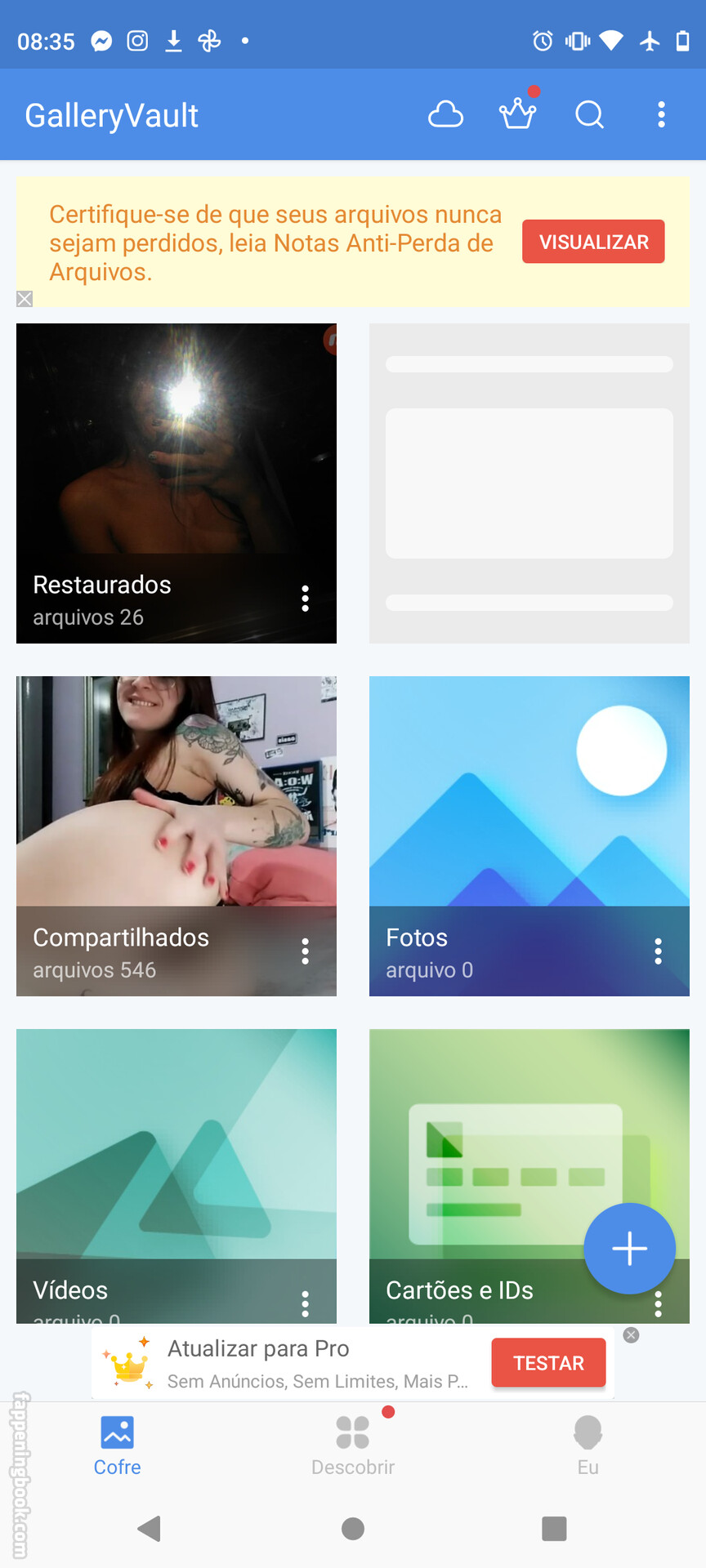The height and width of the screenshot is (1568, 706).
Task: Open options for the Restaurados folder
Action: pyautogui.click(x=306, y=599)
